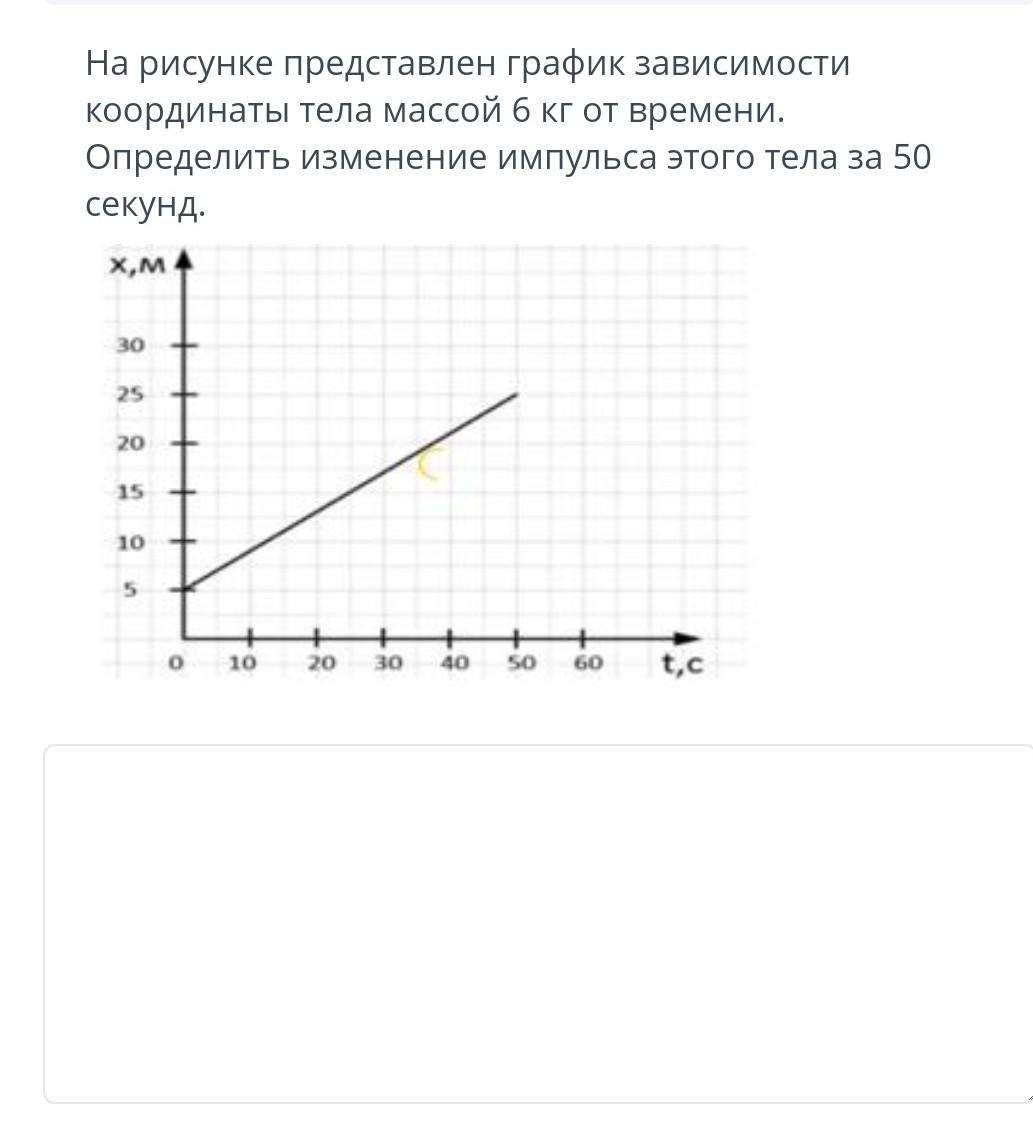Tap the empty answer text box
The height and width of the screenshot is (1128, 1033).
539,924
